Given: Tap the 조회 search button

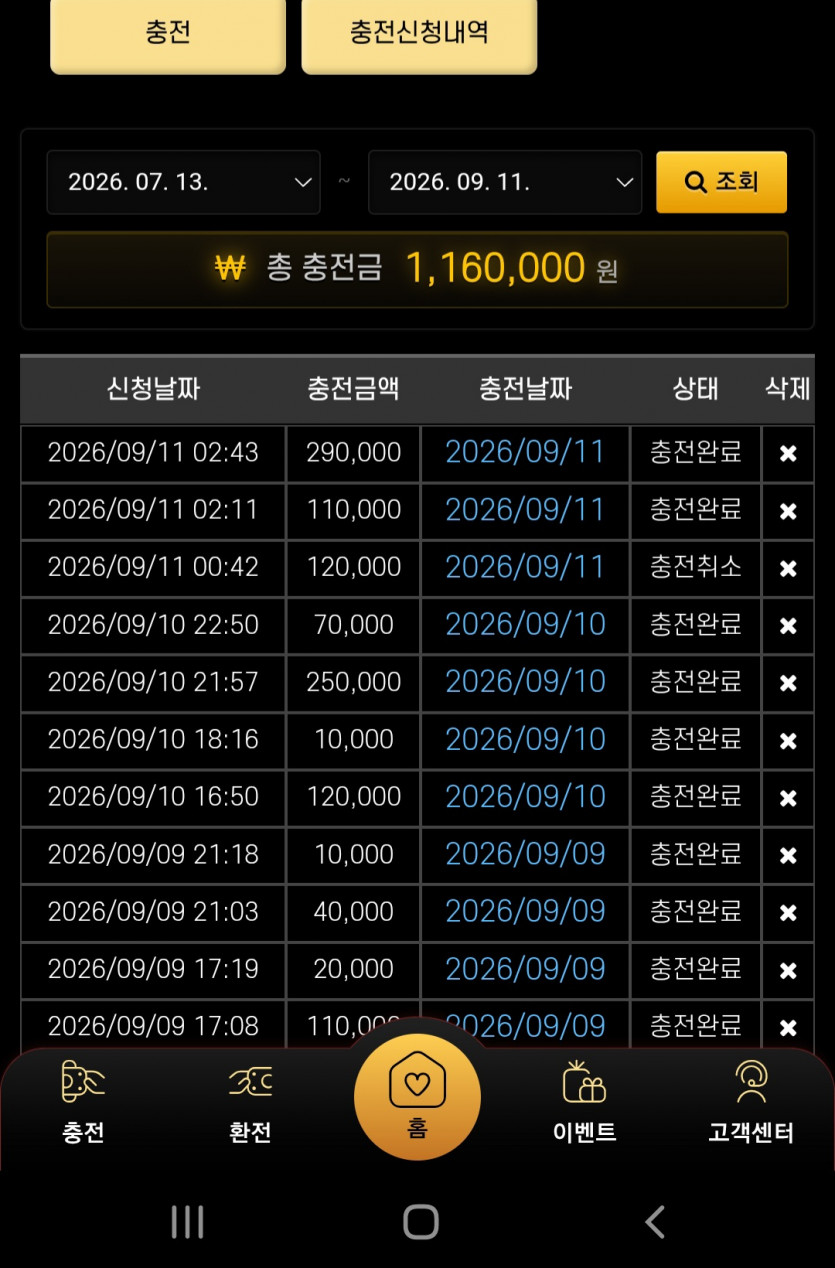Looking at the screenshot, I should [x=721, y=182].
